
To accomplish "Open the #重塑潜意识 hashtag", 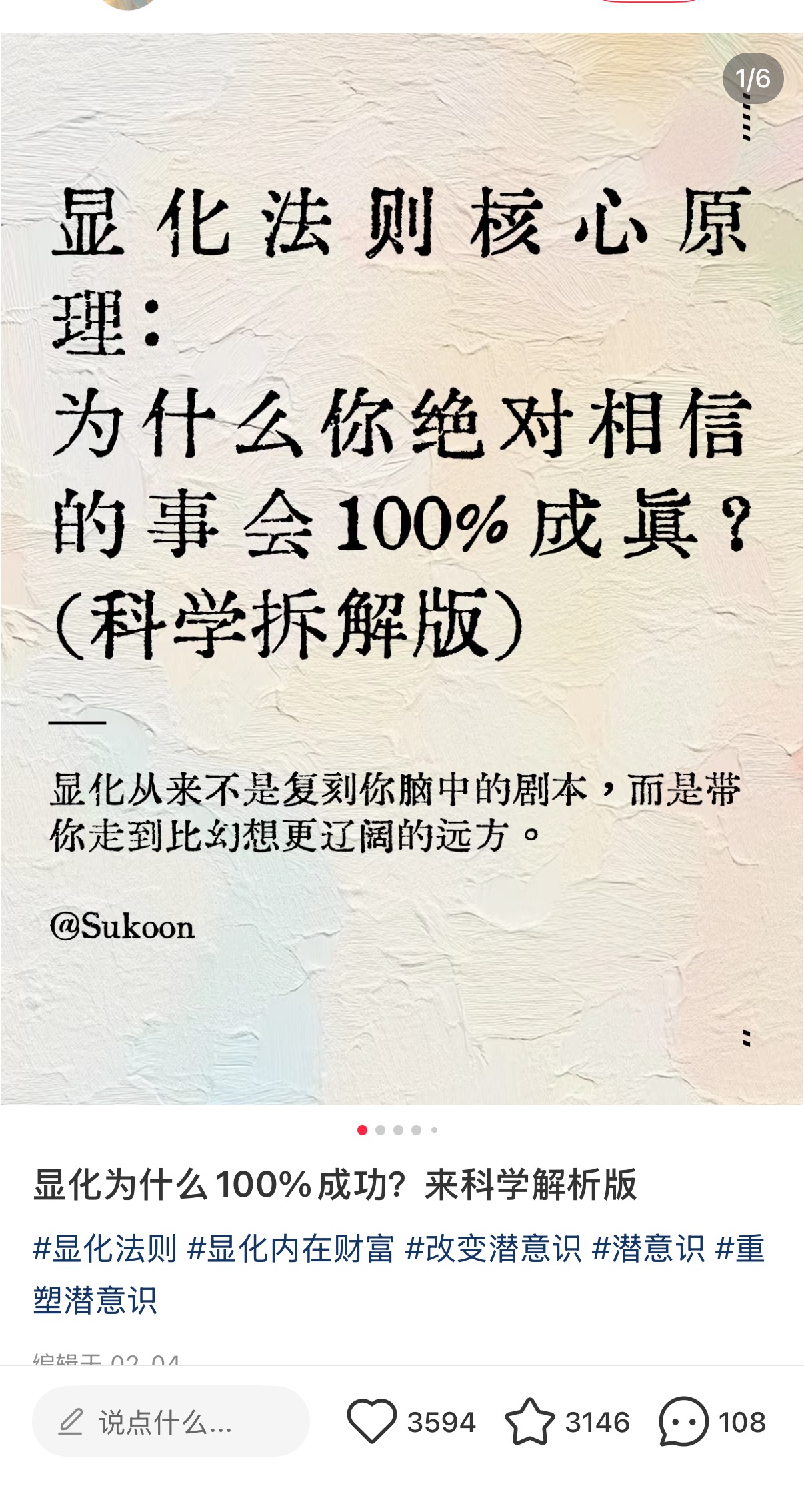I will click(95, 1300).
